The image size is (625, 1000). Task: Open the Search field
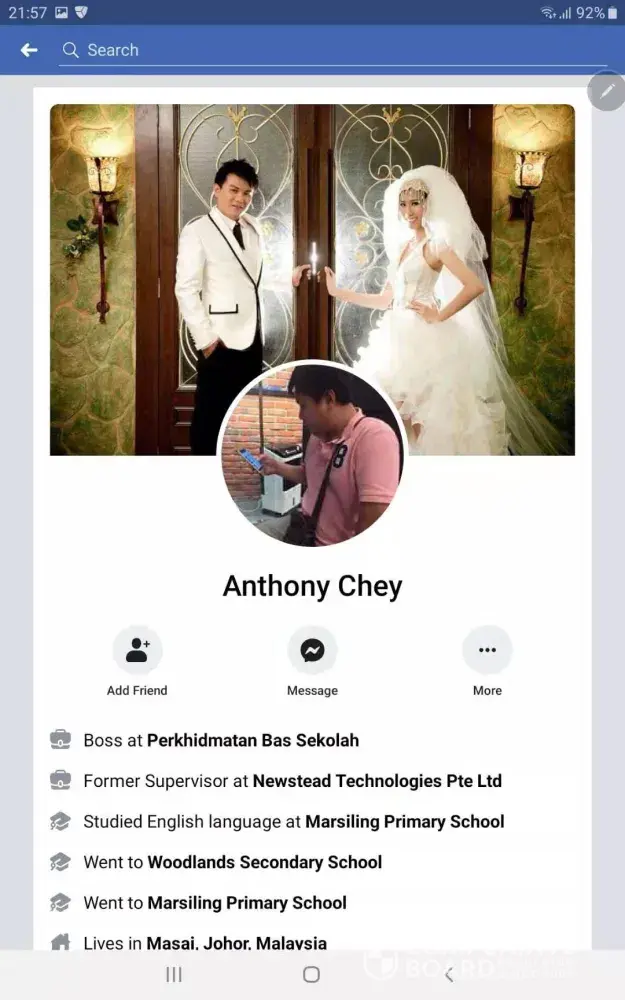tap(330, 50)
